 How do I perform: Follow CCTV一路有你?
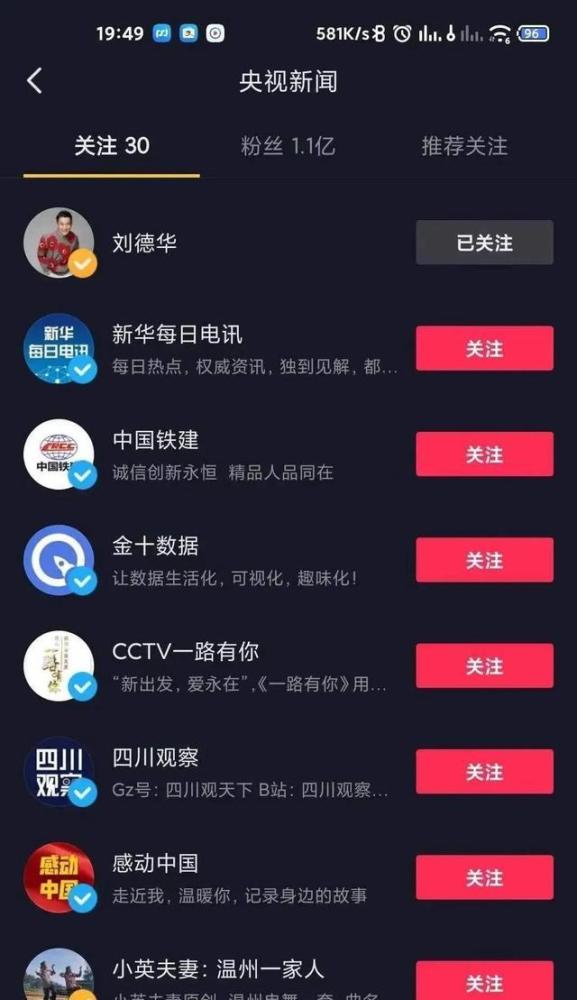(x=485, y=666)
